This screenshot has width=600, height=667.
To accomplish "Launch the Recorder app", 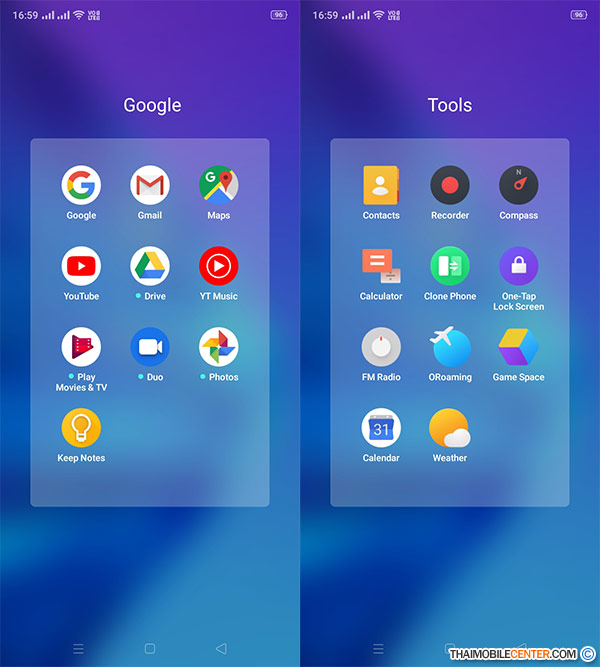I will click(450, 186).
